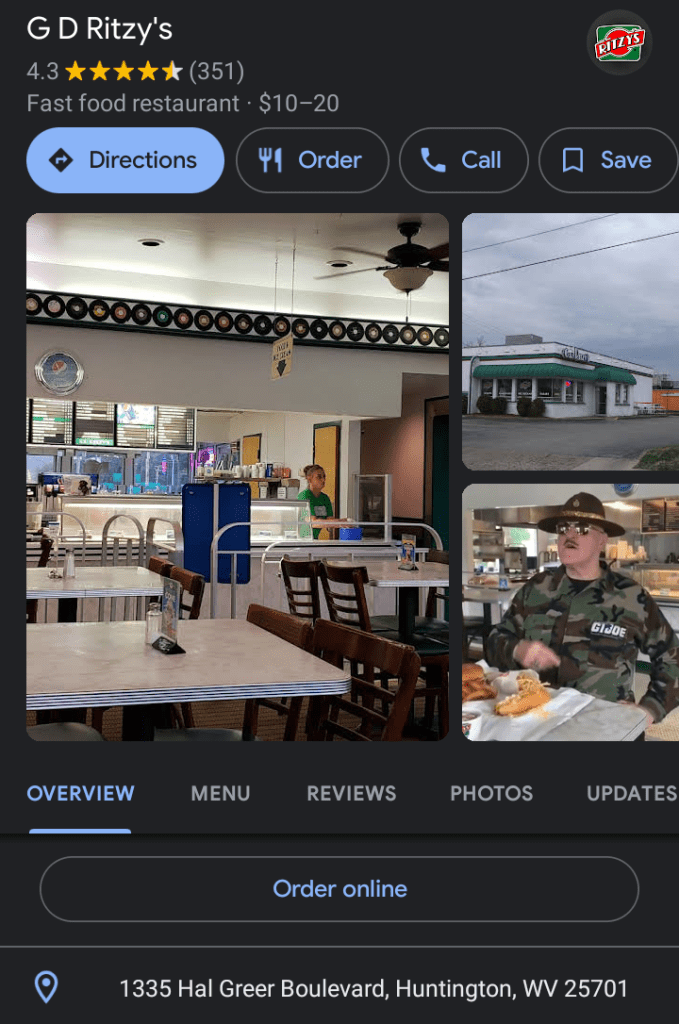Open the interior dining room photo
This screenshot has height=1024, width=679.
(237, 476)
